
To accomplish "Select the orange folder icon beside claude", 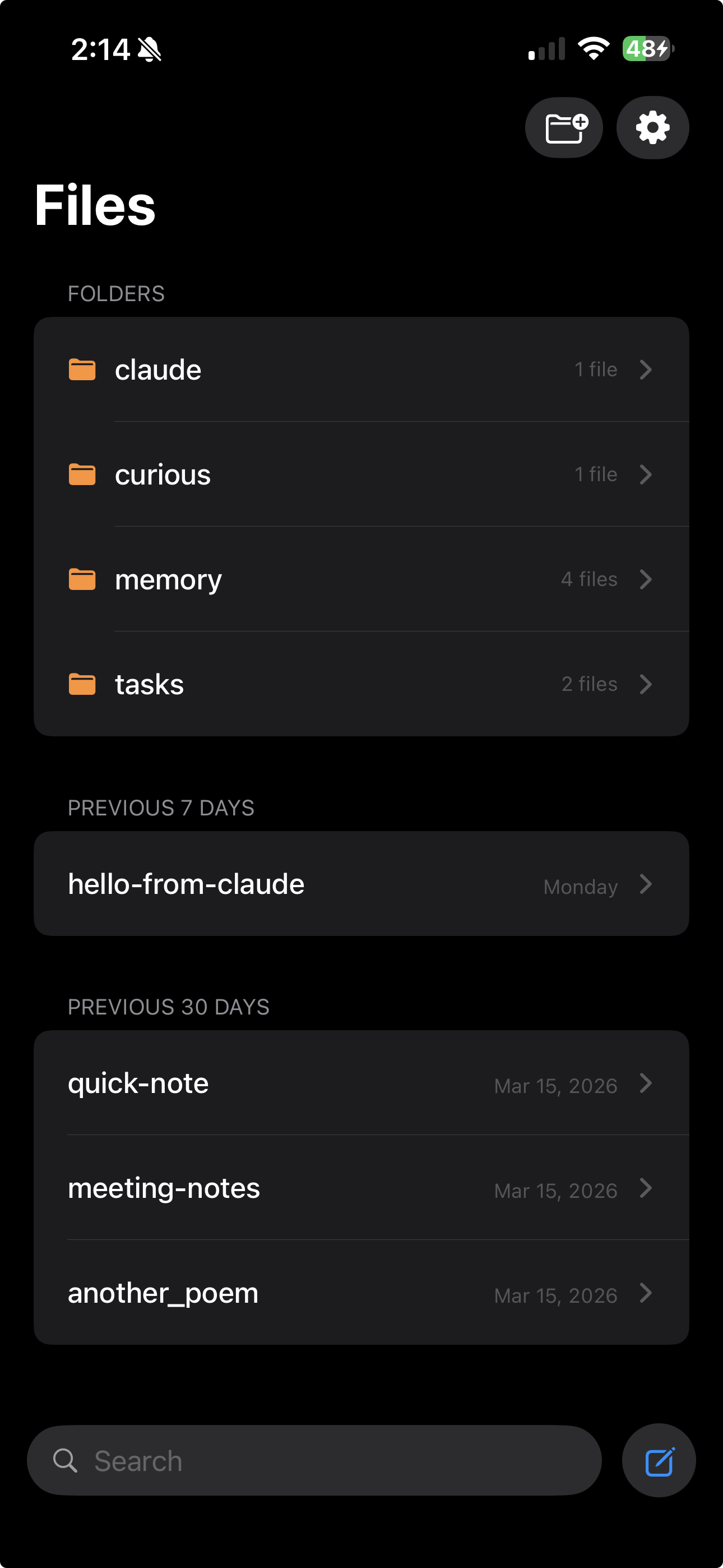I will (82, 369).
